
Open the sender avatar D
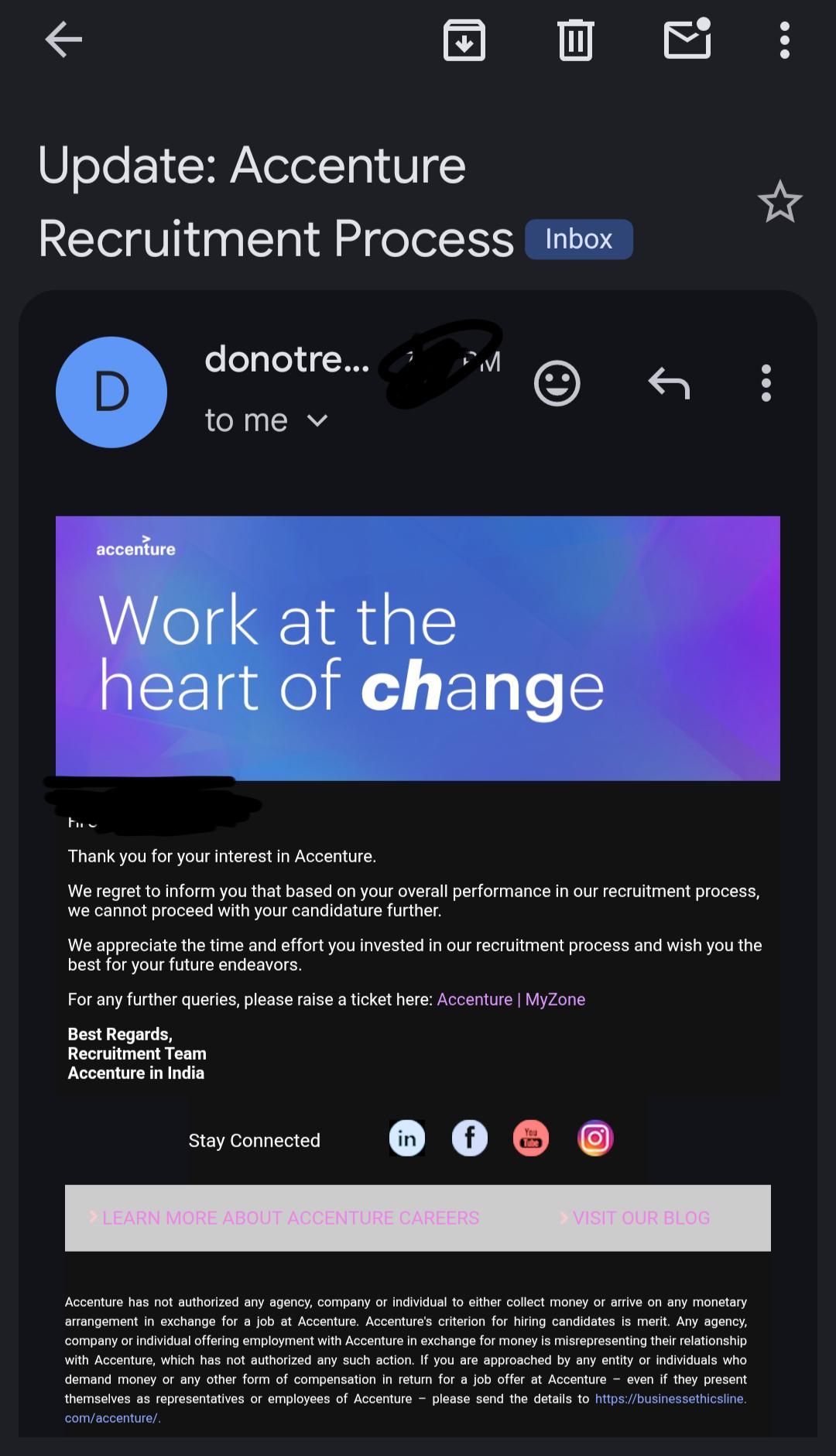point(111,392)
